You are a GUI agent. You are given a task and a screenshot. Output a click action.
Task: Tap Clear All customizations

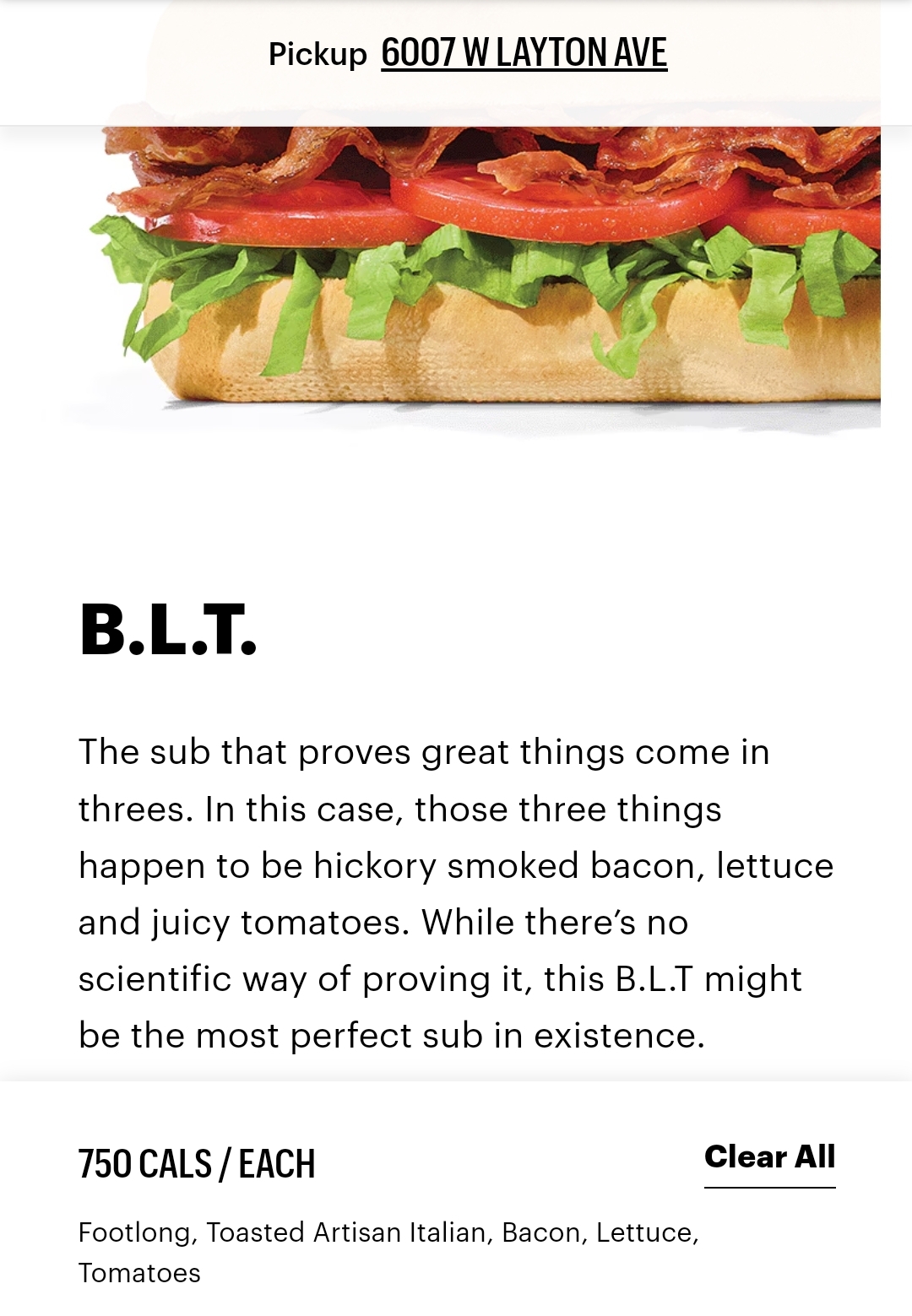click(x=769, y=1157)
